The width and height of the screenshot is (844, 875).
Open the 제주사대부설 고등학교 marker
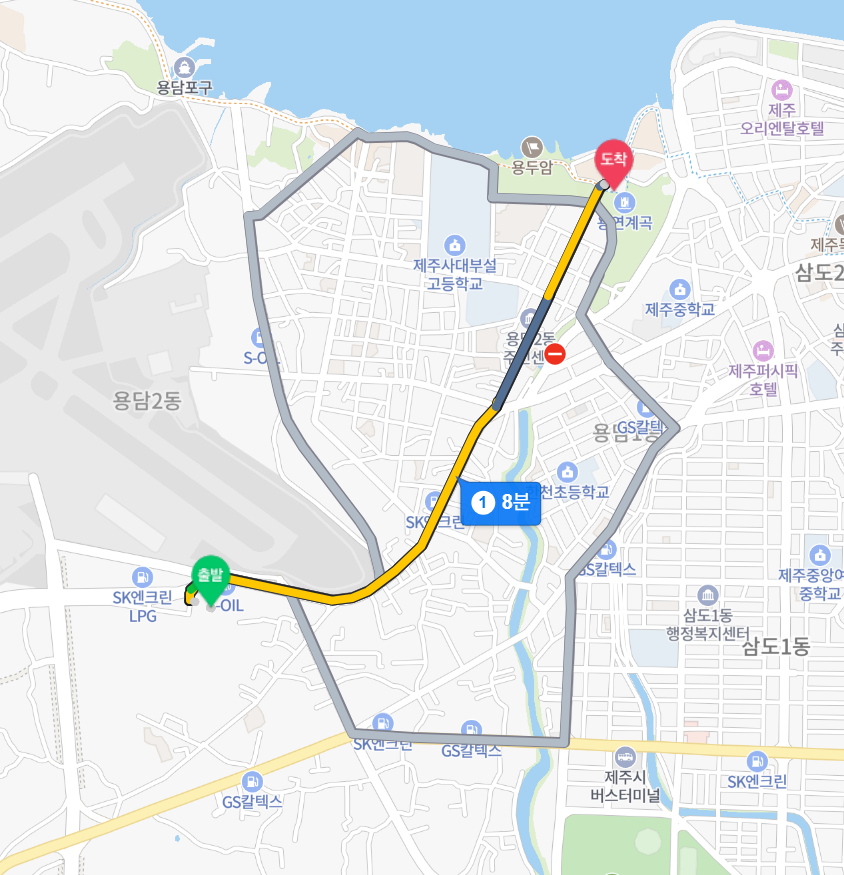tap(455, 245)
